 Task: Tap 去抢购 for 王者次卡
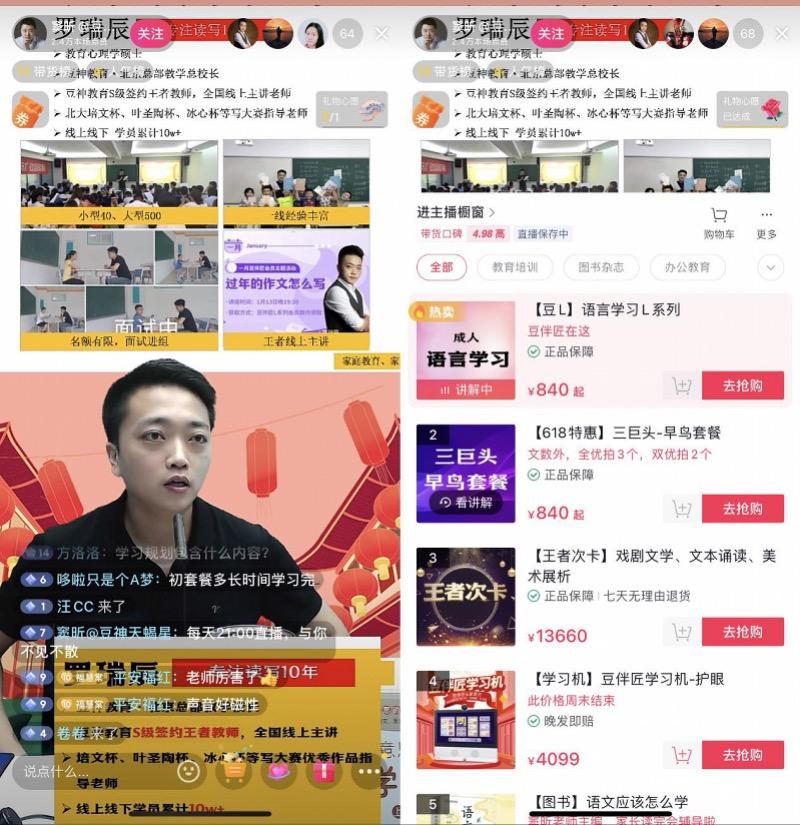(742, 631)
